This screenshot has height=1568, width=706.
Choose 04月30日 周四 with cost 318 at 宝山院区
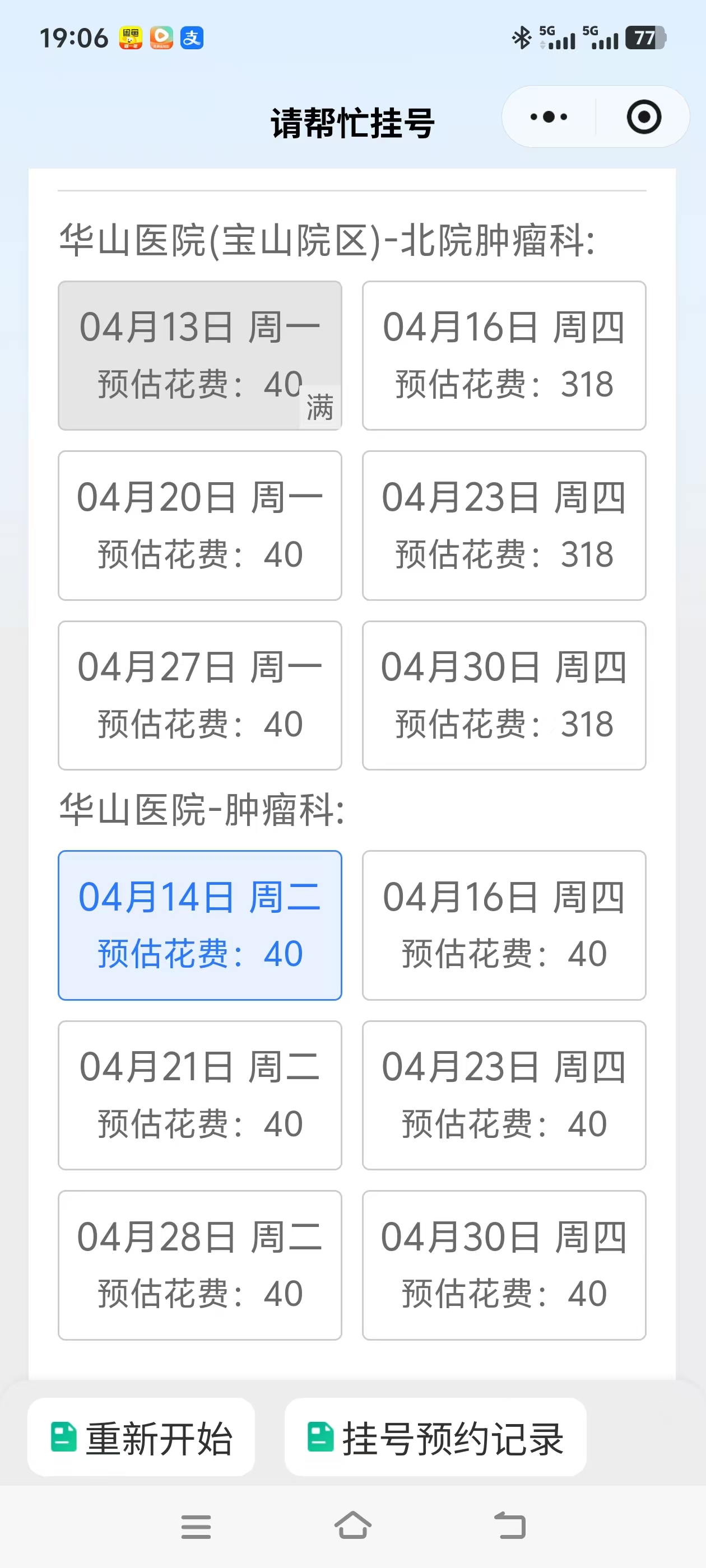[504, 695]
